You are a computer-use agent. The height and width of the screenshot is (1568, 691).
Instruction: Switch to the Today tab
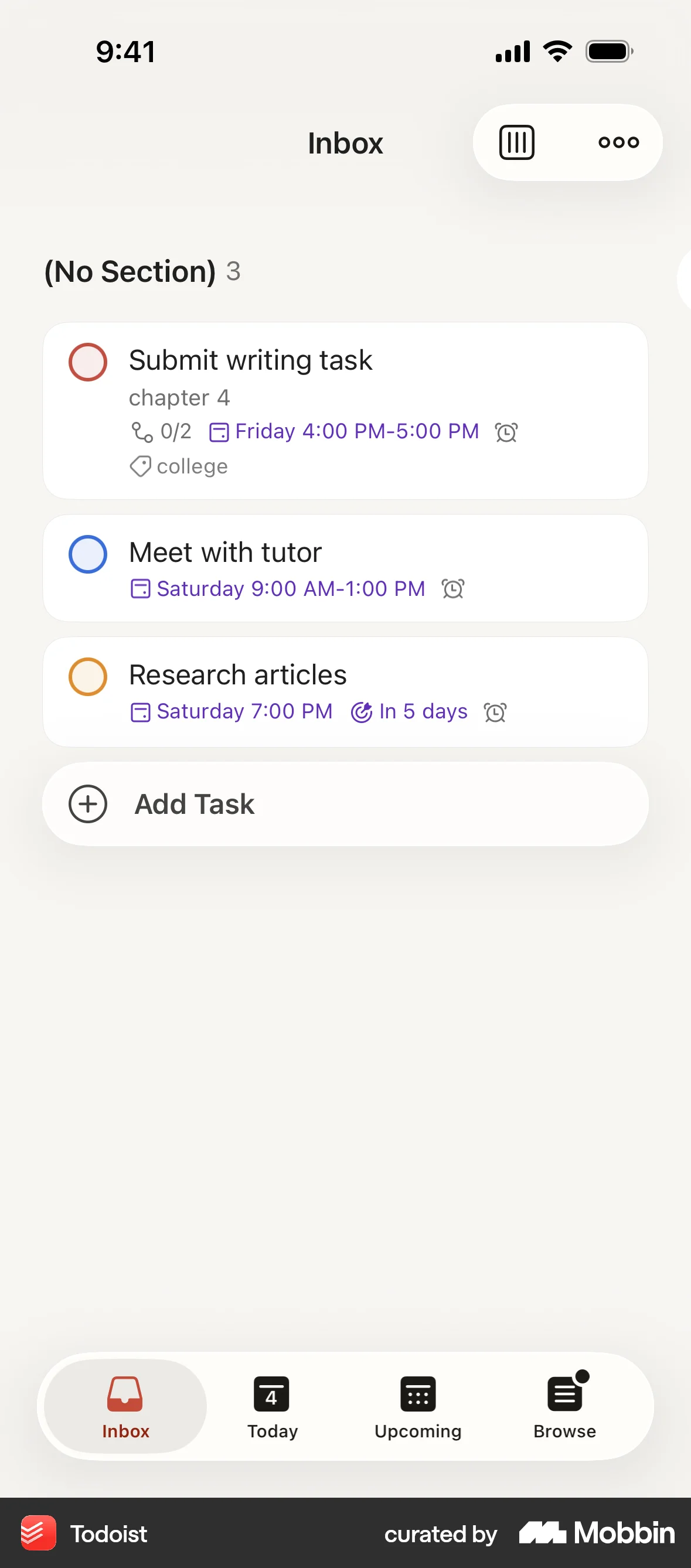271,1405
